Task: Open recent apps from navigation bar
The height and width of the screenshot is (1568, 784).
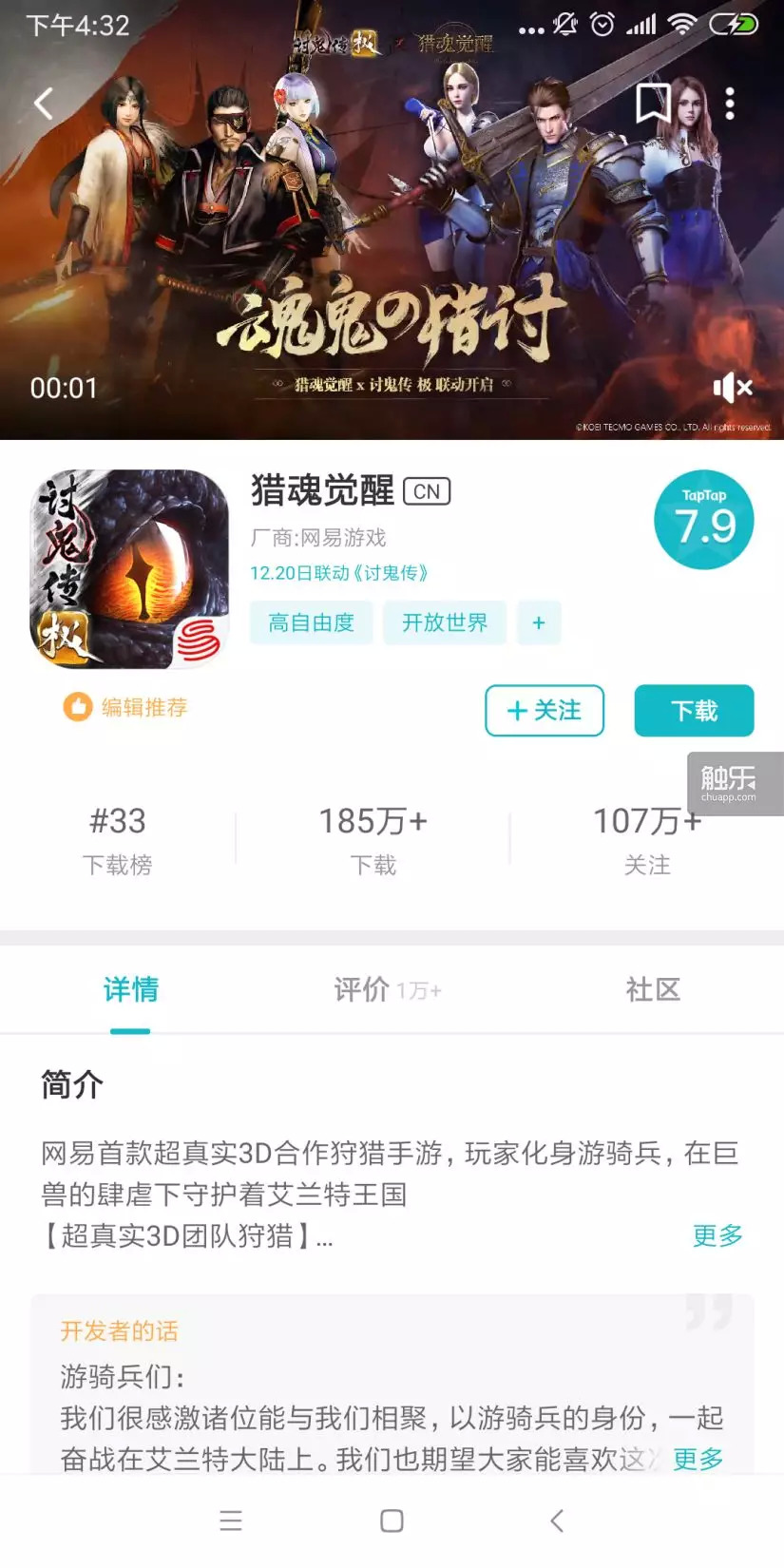Action: point(231,1520)
